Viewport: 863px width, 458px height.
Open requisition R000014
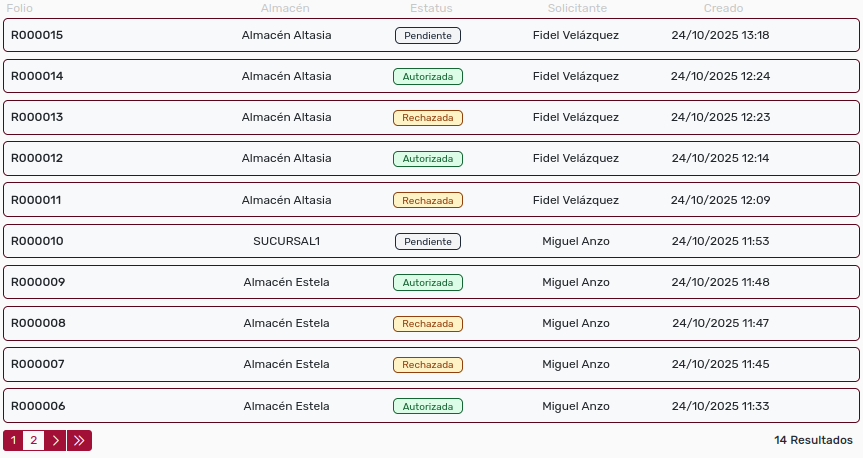point(37,76)
